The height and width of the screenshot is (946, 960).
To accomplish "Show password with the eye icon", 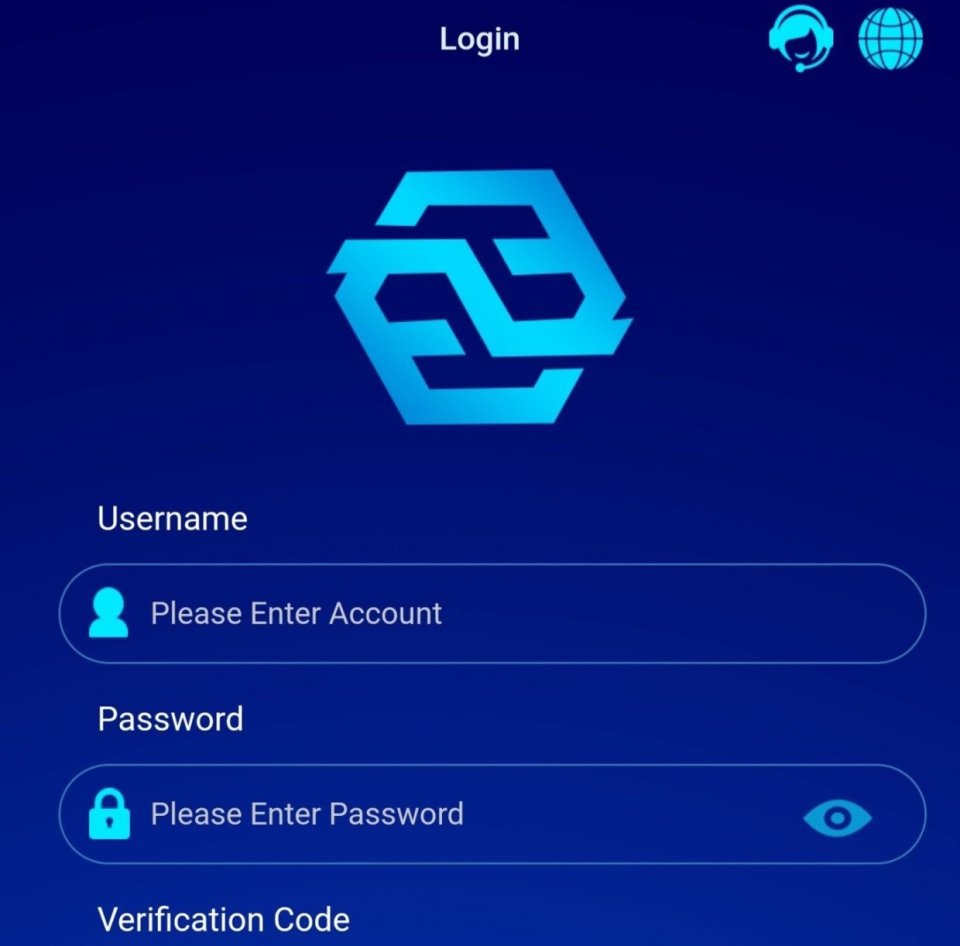I will coord(838,819).
